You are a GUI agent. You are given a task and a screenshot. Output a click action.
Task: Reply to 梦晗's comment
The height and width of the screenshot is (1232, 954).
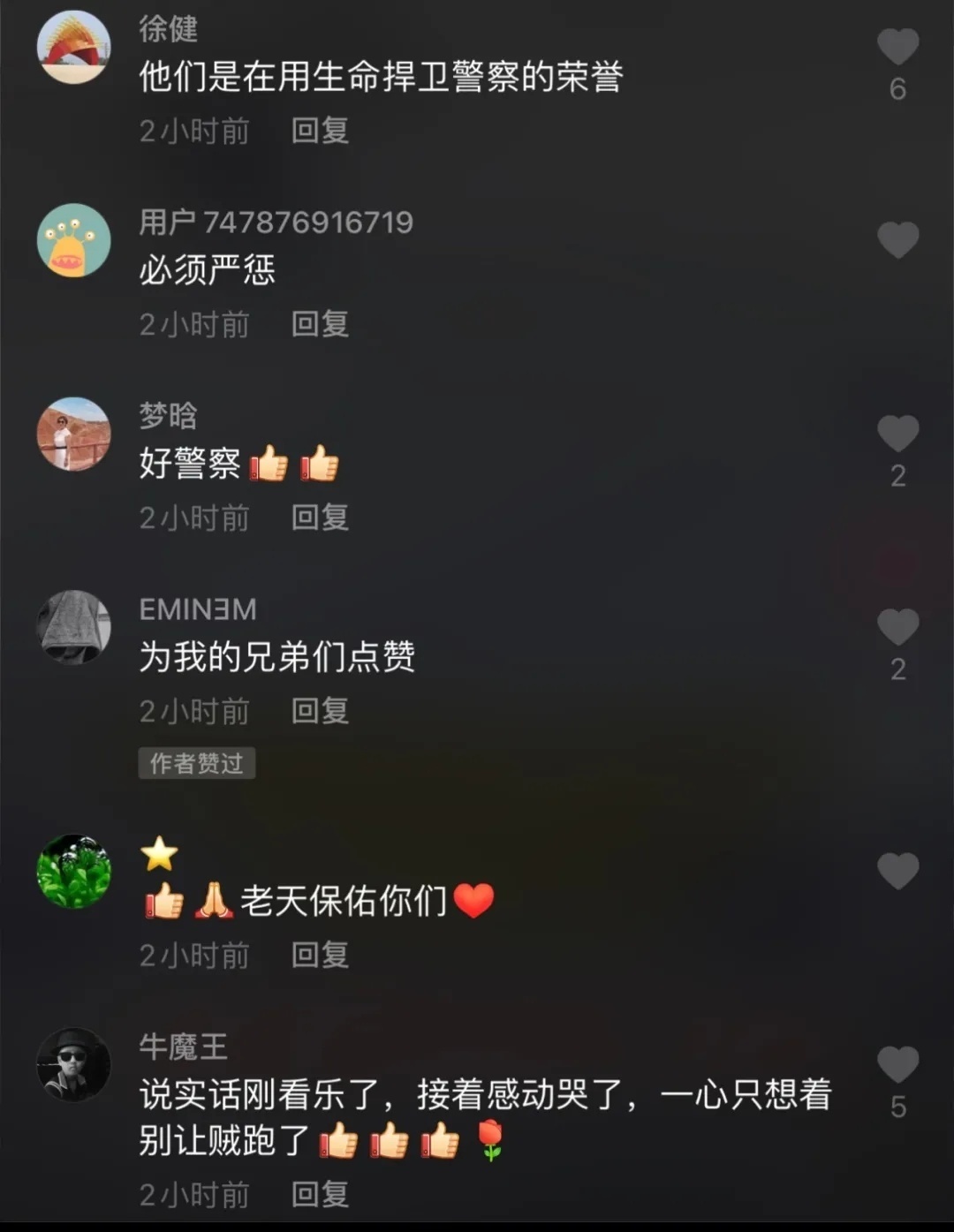click(320, 518)
